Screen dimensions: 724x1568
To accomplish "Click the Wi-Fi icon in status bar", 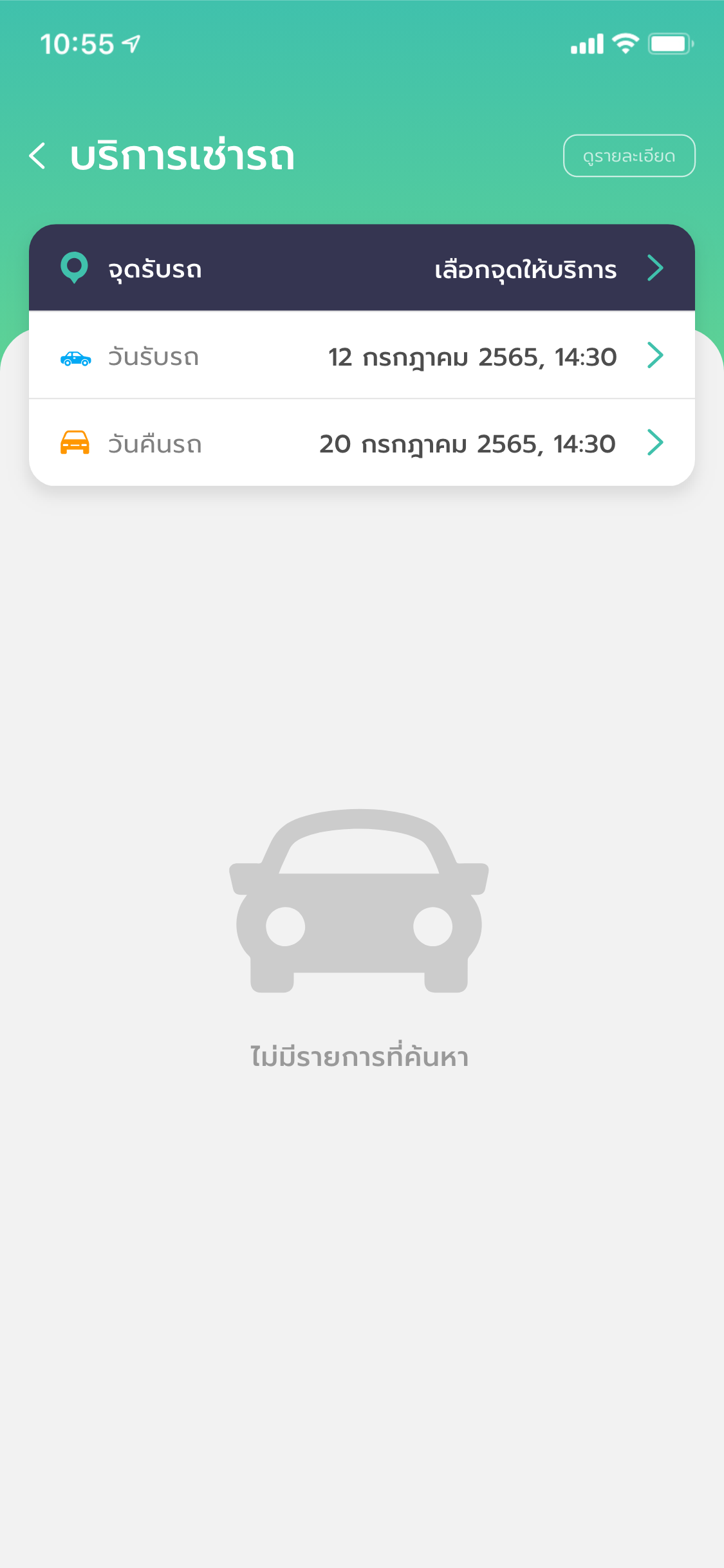I will 623,42.
